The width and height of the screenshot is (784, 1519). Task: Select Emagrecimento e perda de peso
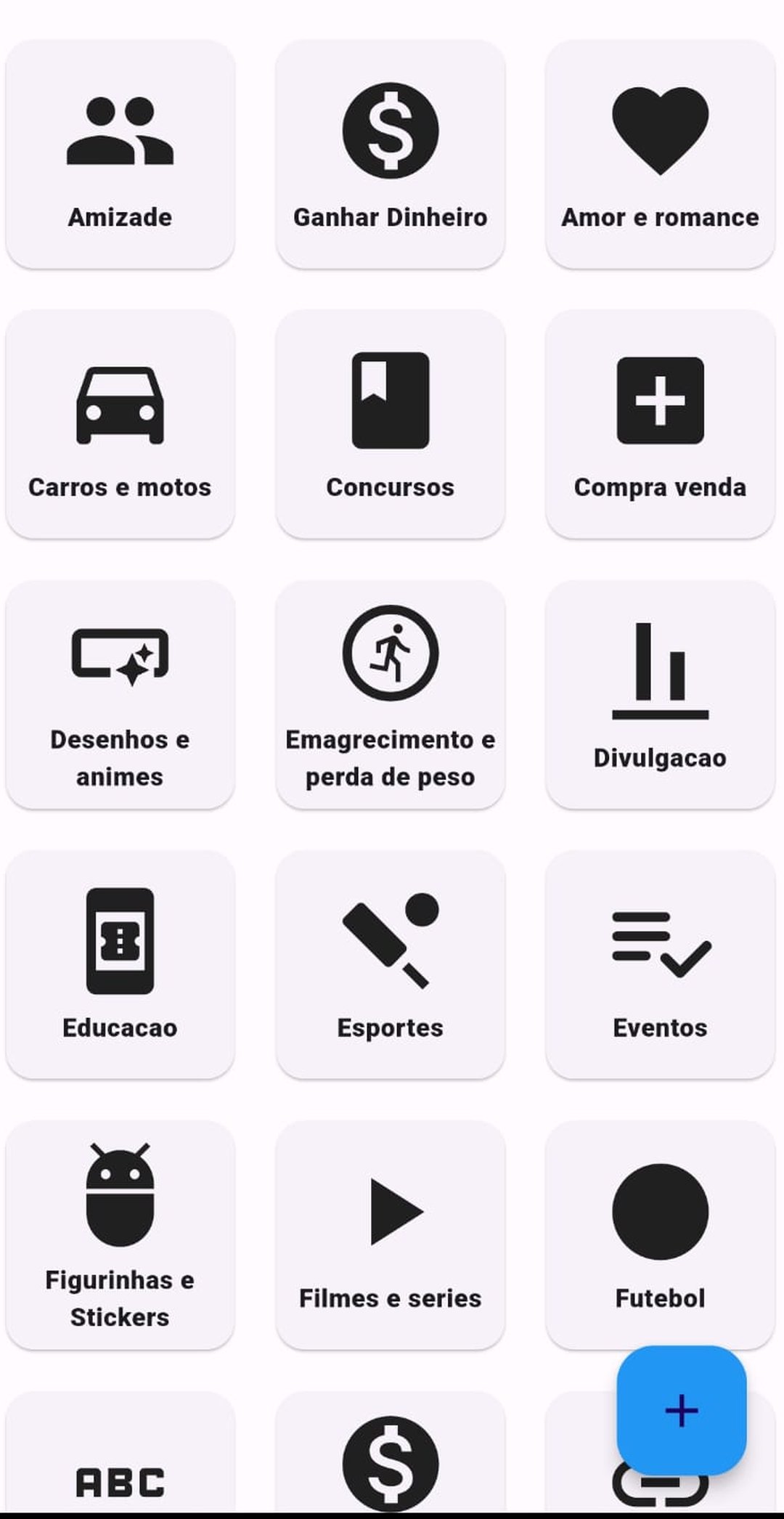(x=390, y=694)
